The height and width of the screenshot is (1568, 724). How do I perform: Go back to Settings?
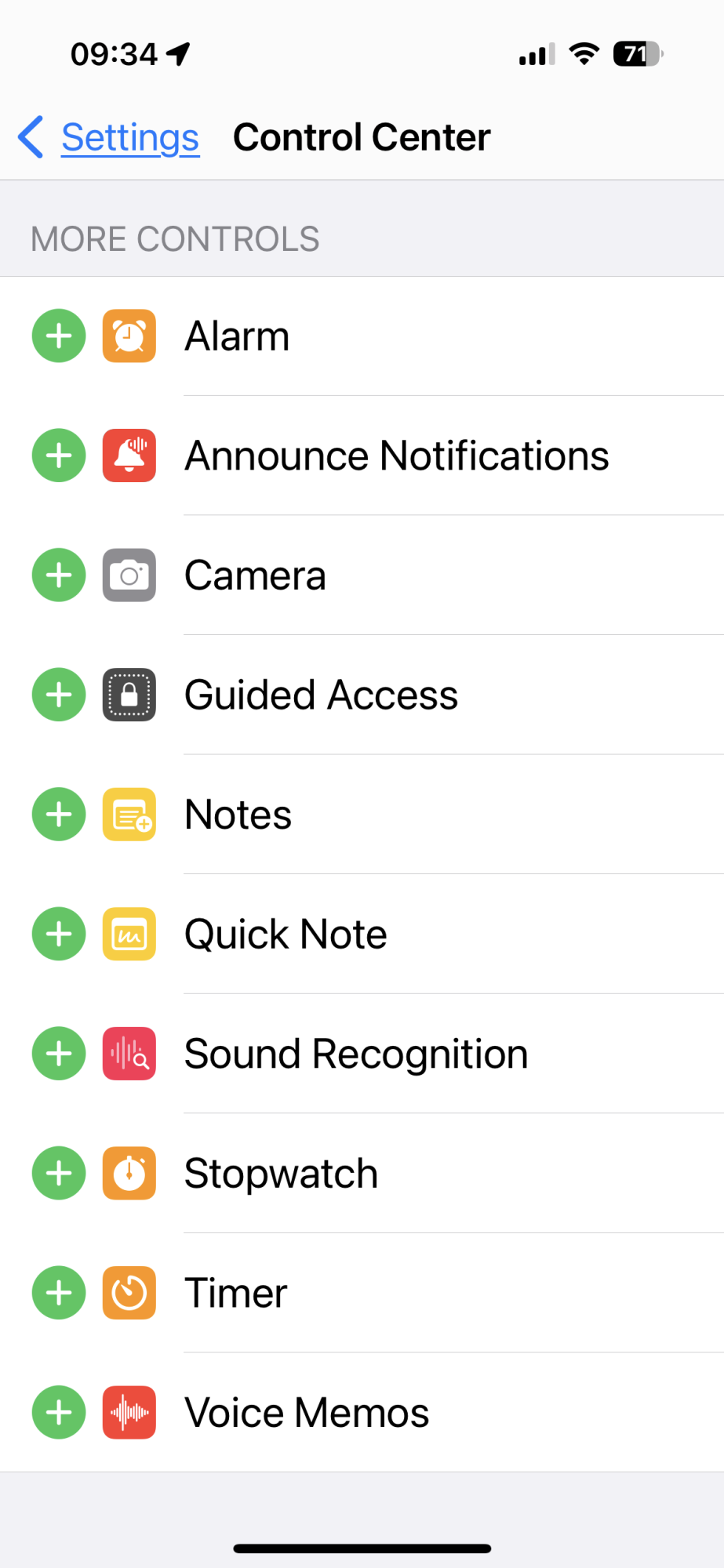point(110,138)
